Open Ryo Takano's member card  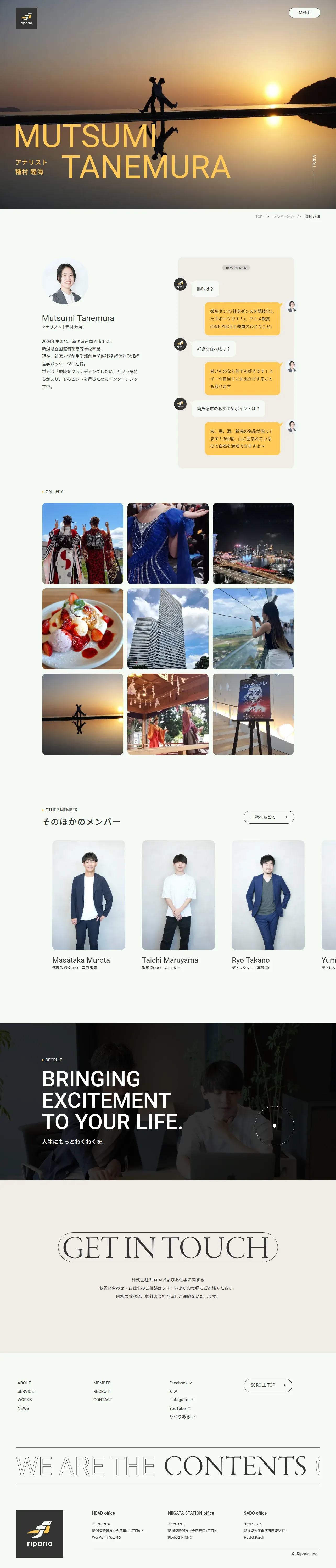tap(268, 905)
